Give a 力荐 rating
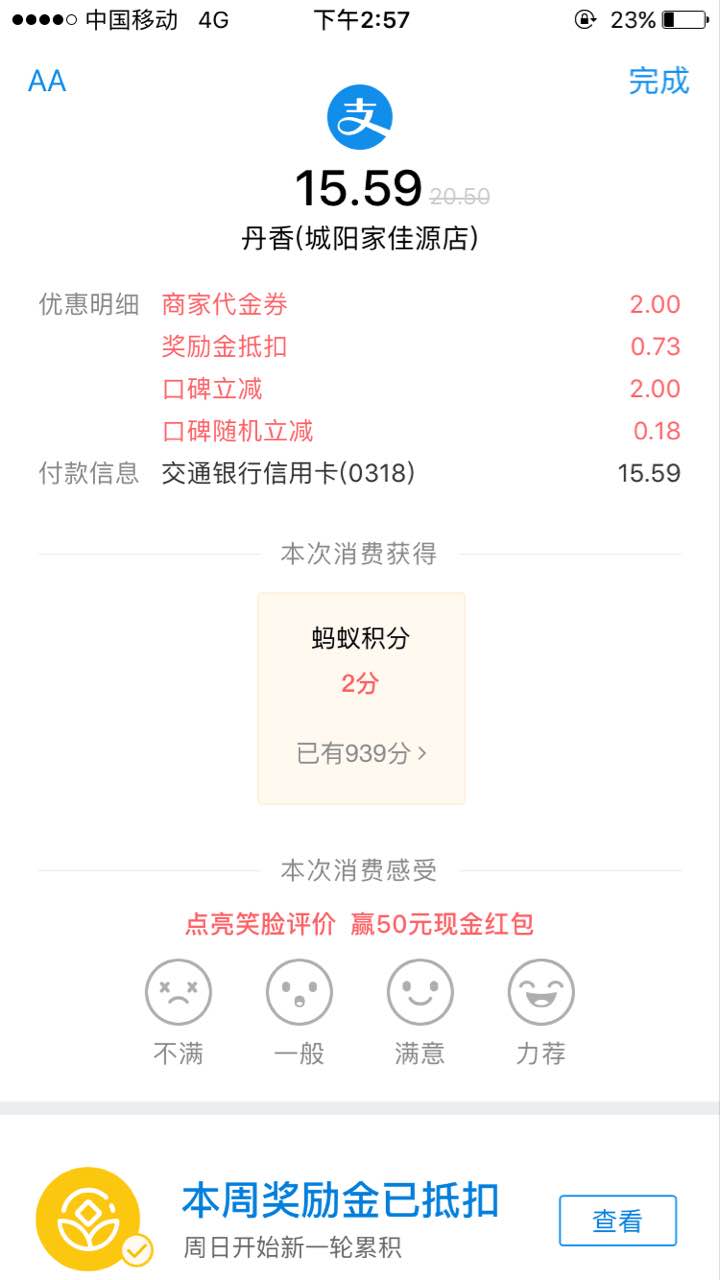 (x=541, y=992)
